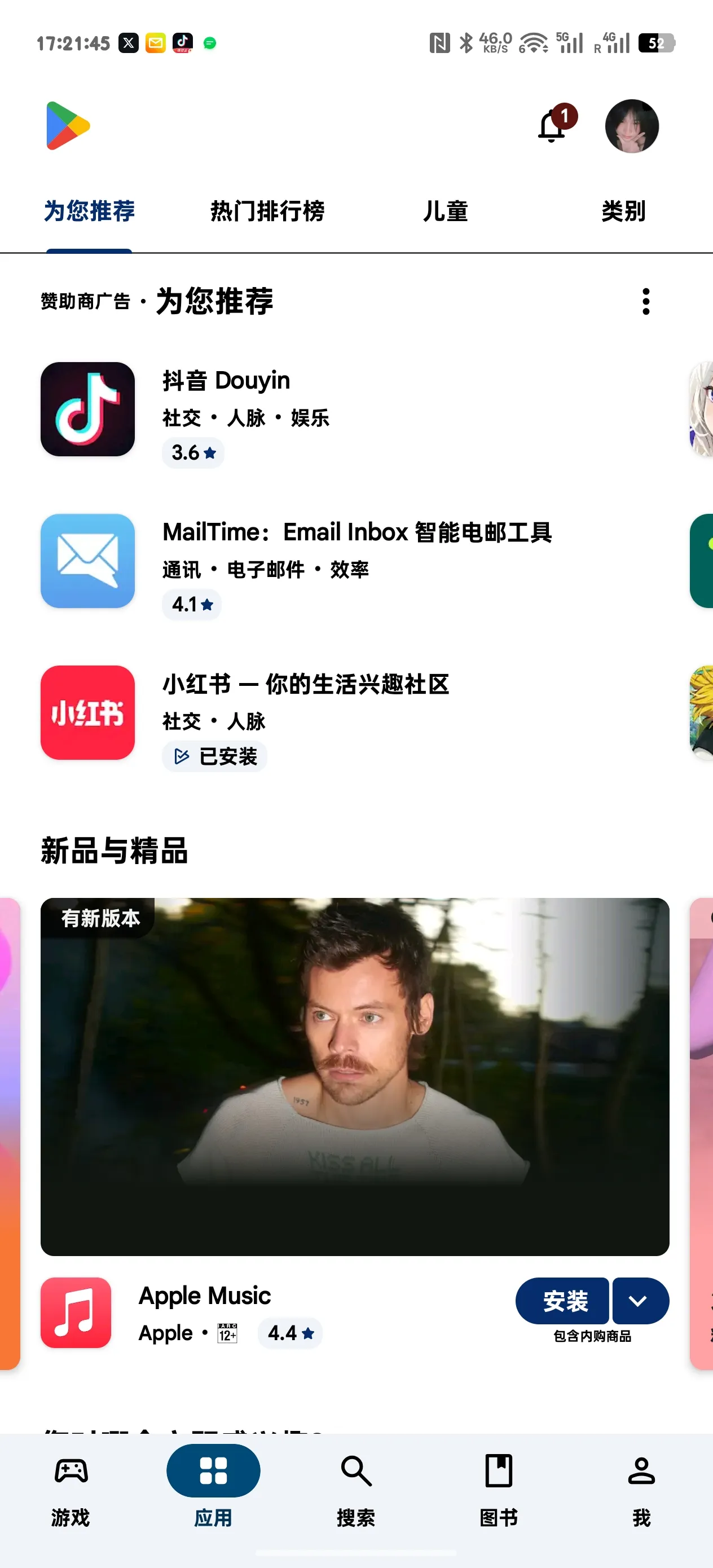
Task: Install Apple Music with the 安装 button
Action: [562, 1301]
